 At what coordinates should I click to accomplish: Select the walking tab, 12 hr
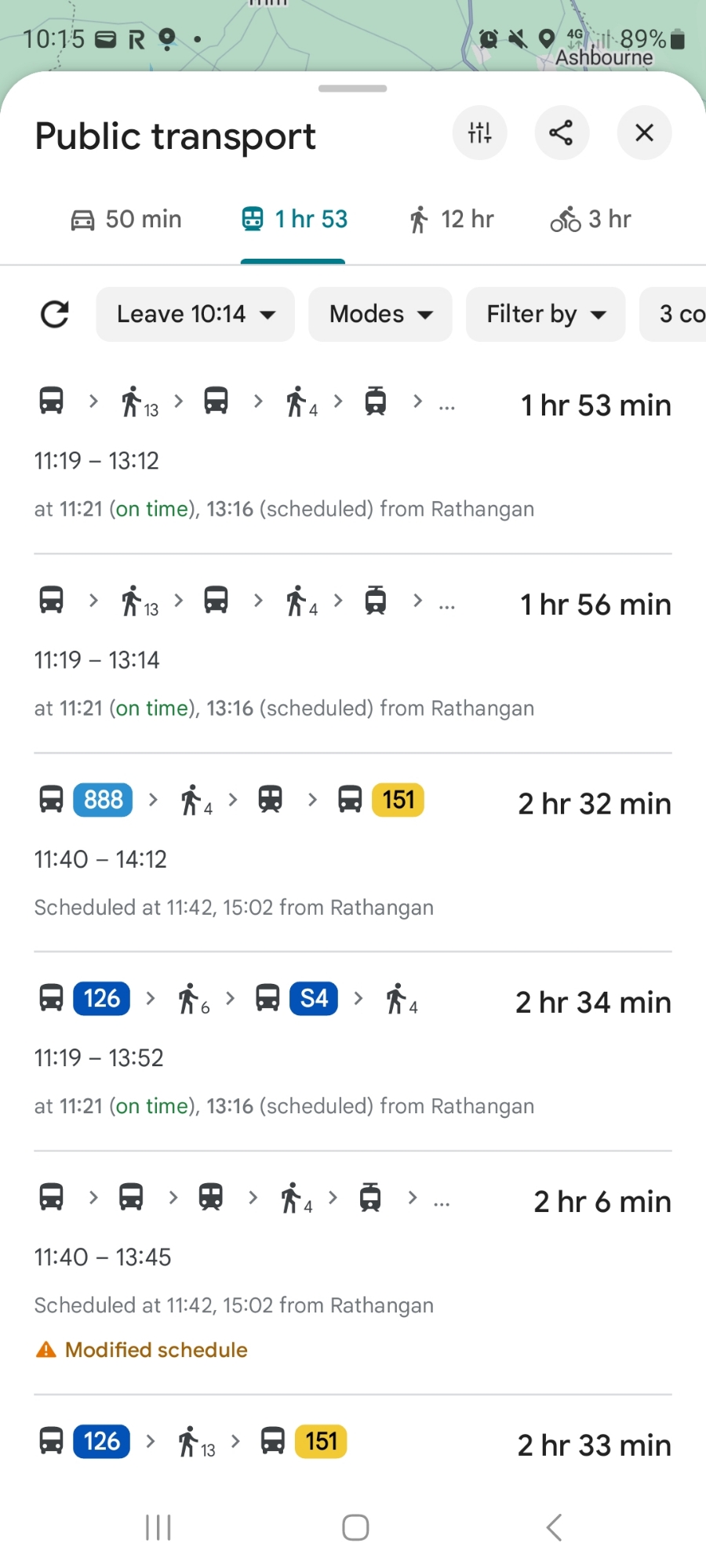pos(451,220)
